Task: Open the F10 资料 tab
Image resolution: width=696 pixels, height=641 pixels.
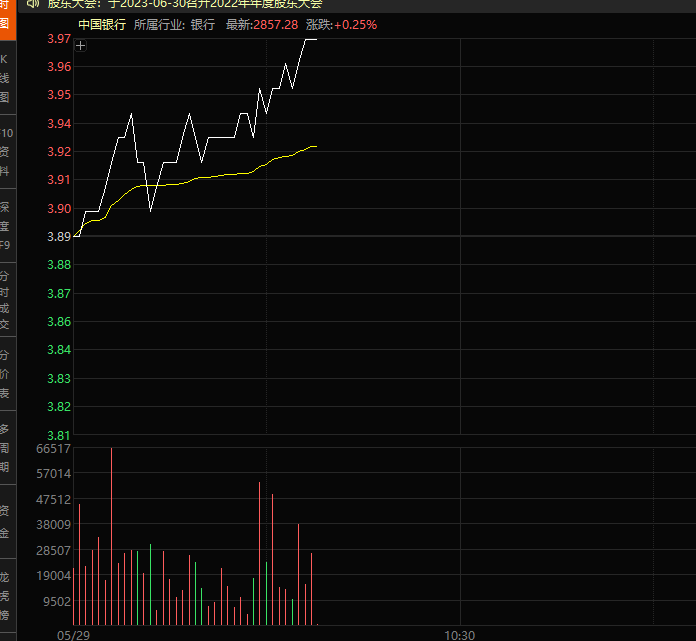Action: point(6,152)
